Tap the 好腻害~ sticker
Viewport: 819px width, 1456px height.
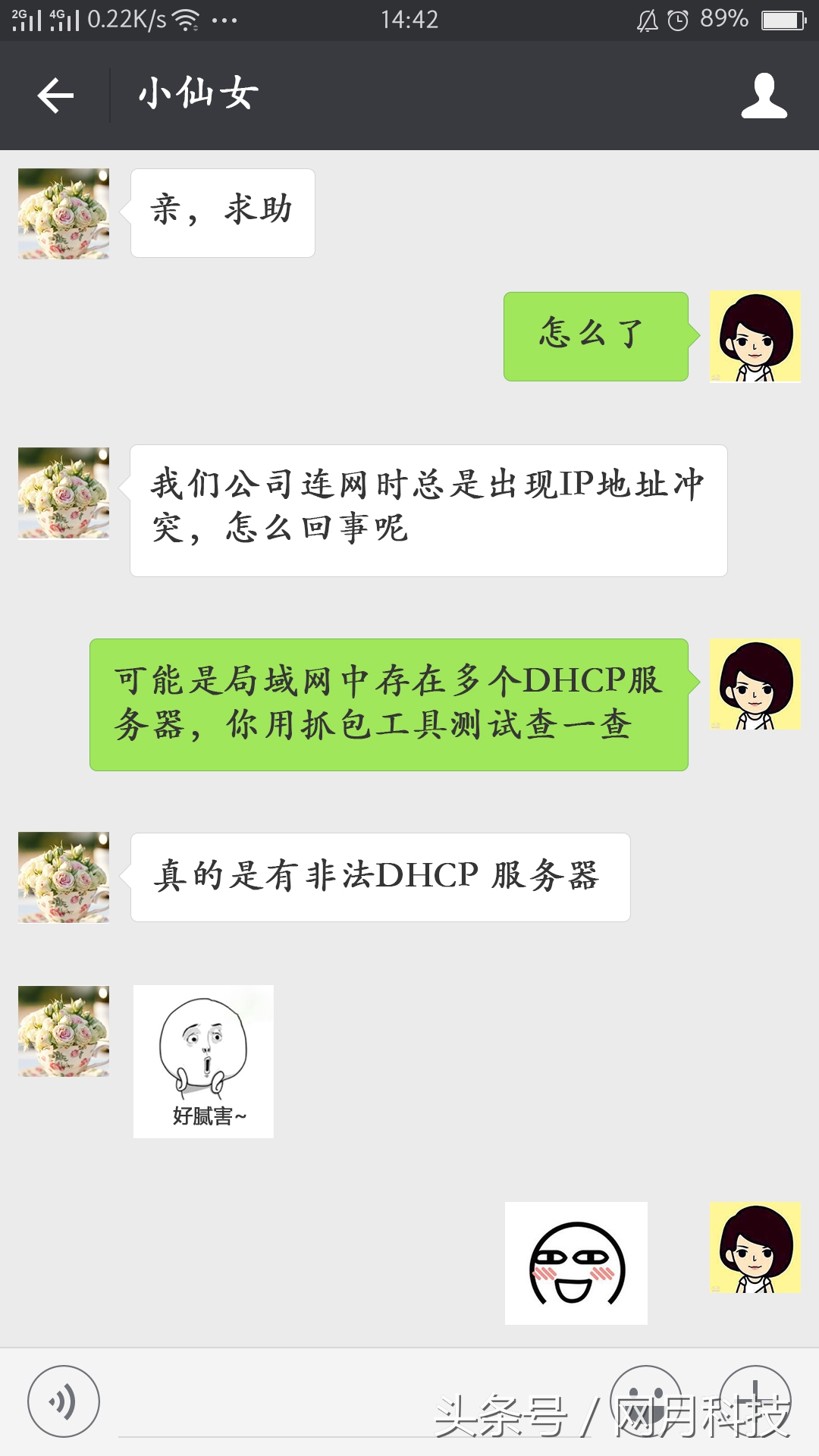tap(203, 1062)
